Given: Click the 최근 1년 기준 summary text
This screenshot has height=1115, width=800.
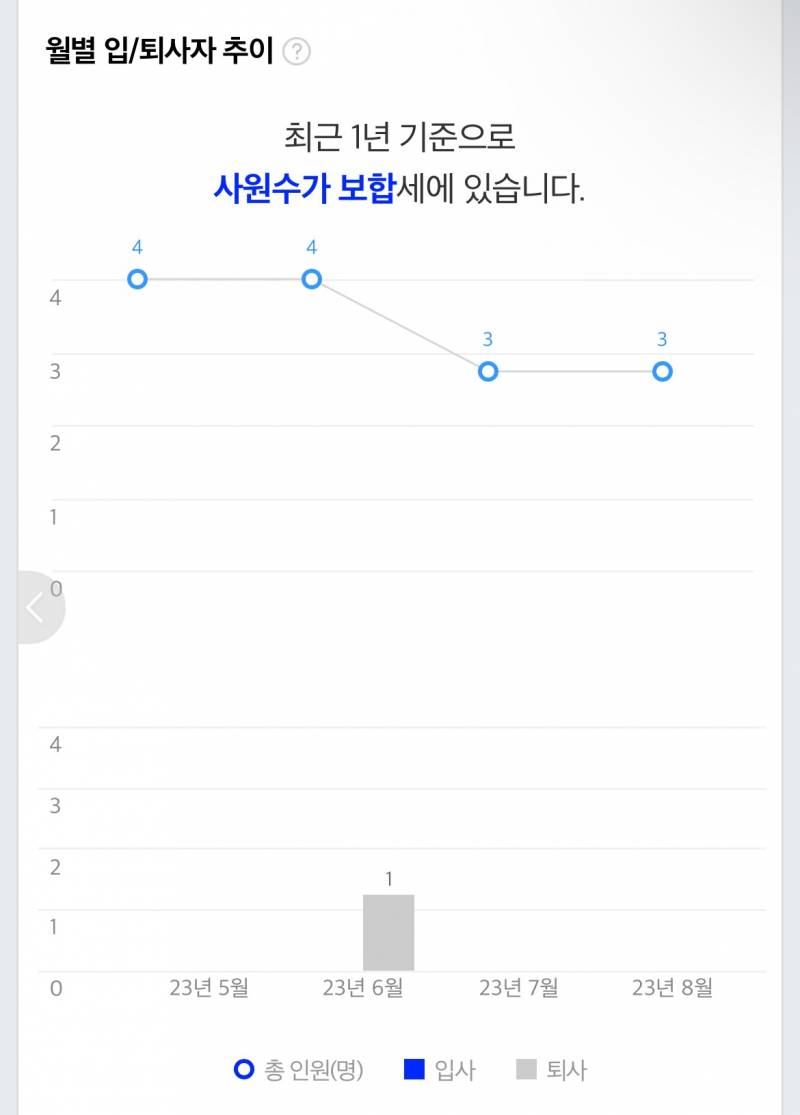Looking at the screenshot, I should [x=398, y=140].
